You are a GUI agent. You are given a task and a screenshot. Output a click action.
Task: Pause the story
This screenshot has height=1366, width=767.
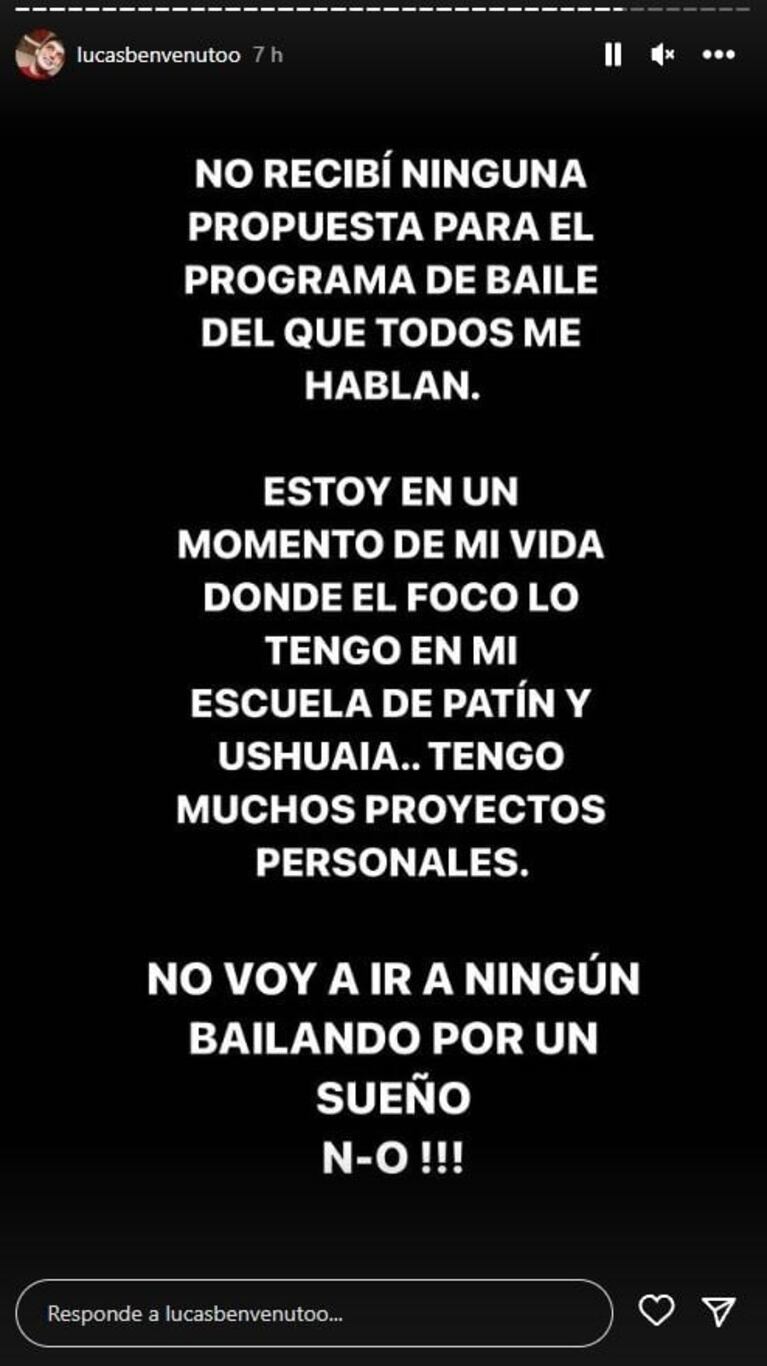tap(613, 55)
